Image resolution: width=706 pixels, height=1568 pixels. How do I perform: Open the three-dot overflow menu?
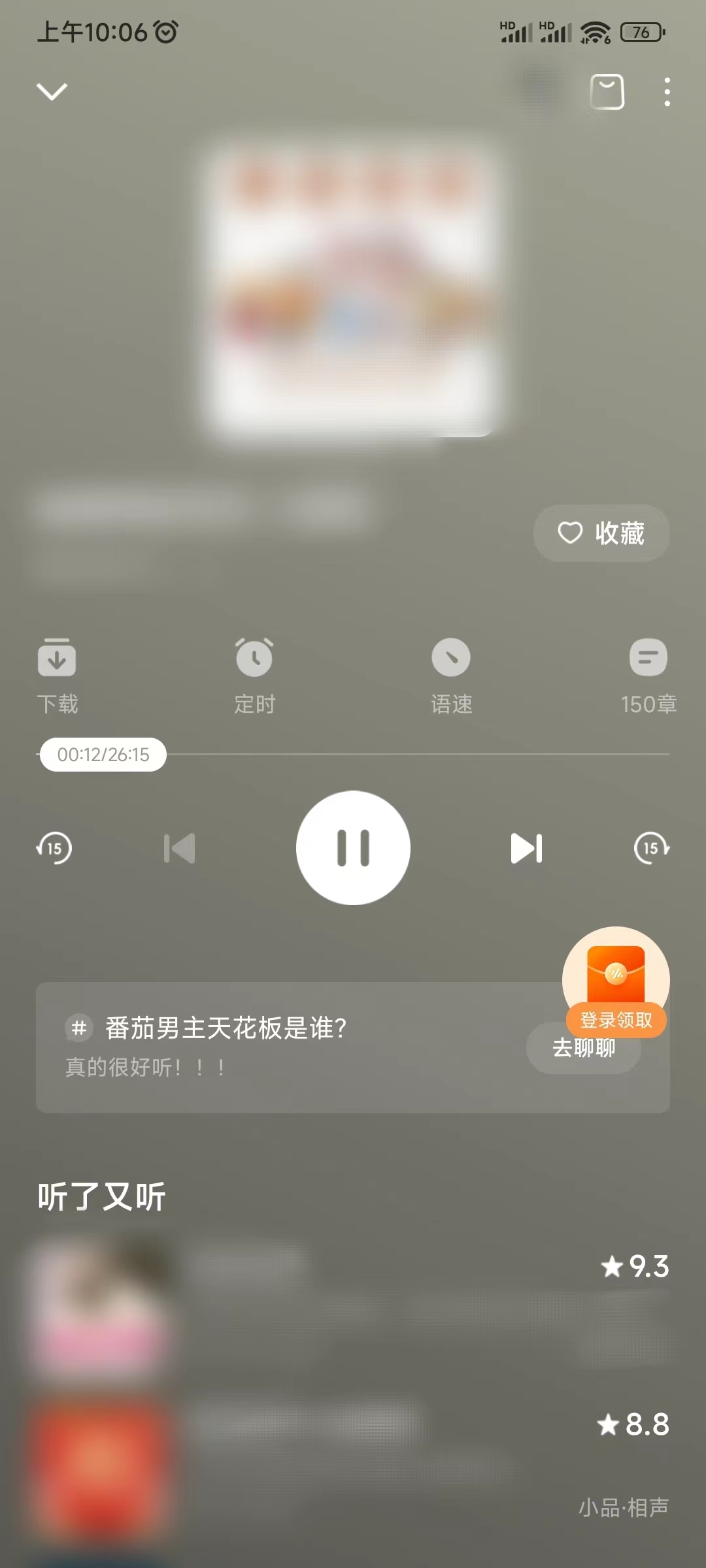(x=667, y=91)
